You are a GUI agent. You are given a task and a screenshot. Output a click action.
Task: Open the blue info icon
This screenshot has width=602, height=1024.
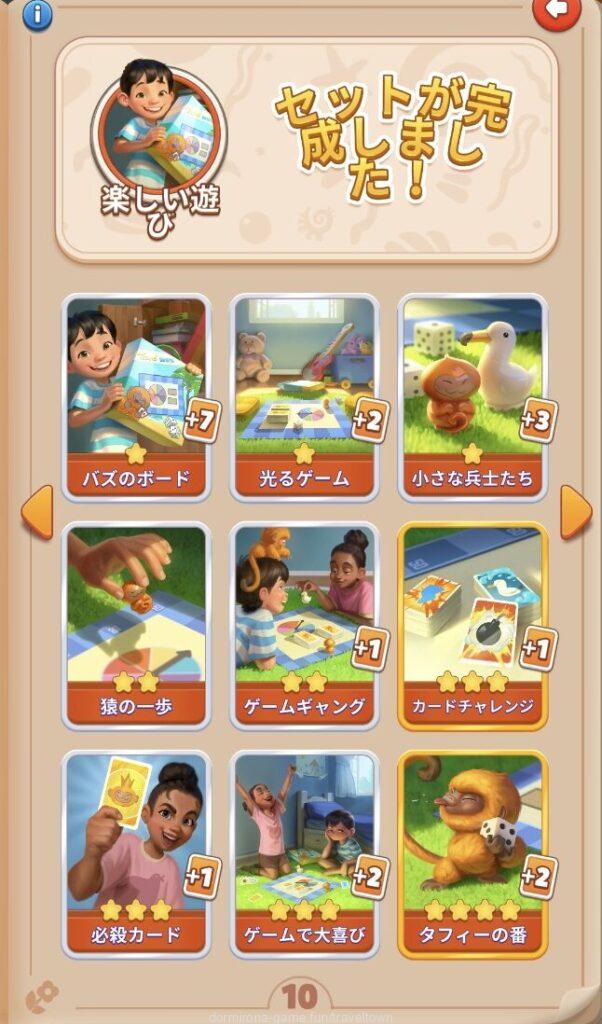coord(37,14)
